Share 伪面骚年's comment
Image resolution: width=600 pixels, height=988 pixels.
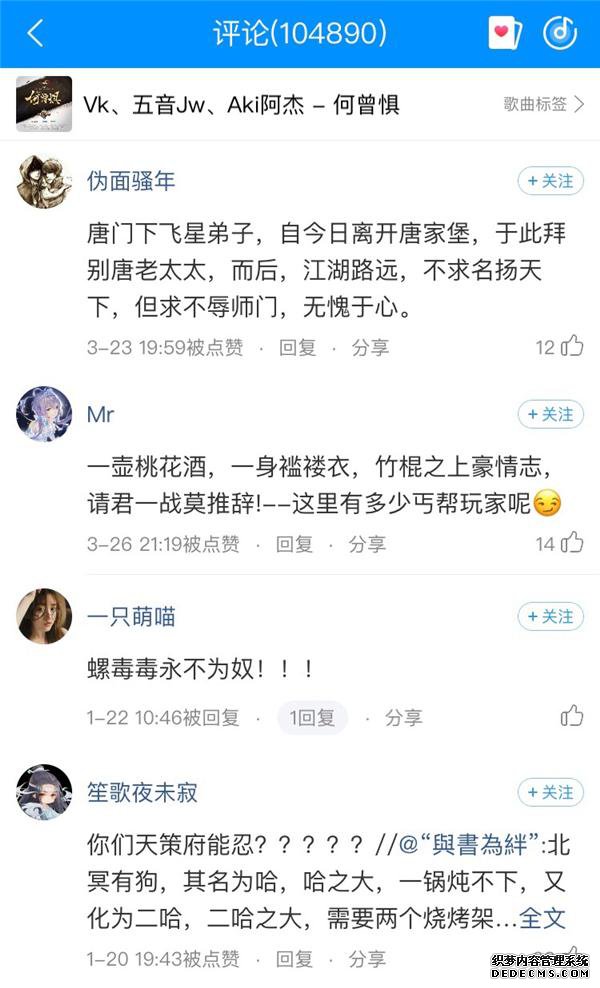coord(370,348)
